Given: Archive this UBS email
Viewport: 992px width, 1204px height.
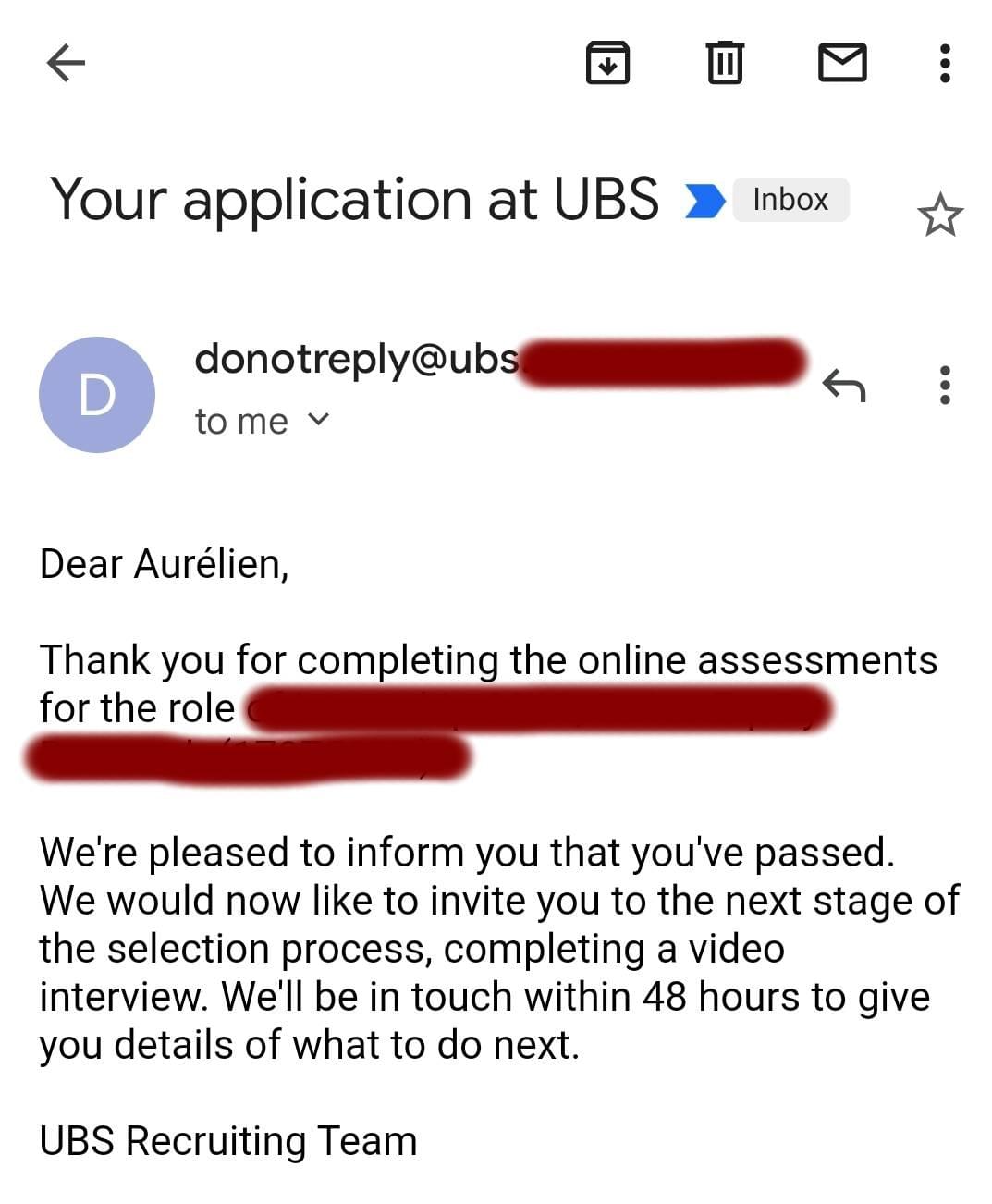Looking at the screenshot, I should [607, 63].
